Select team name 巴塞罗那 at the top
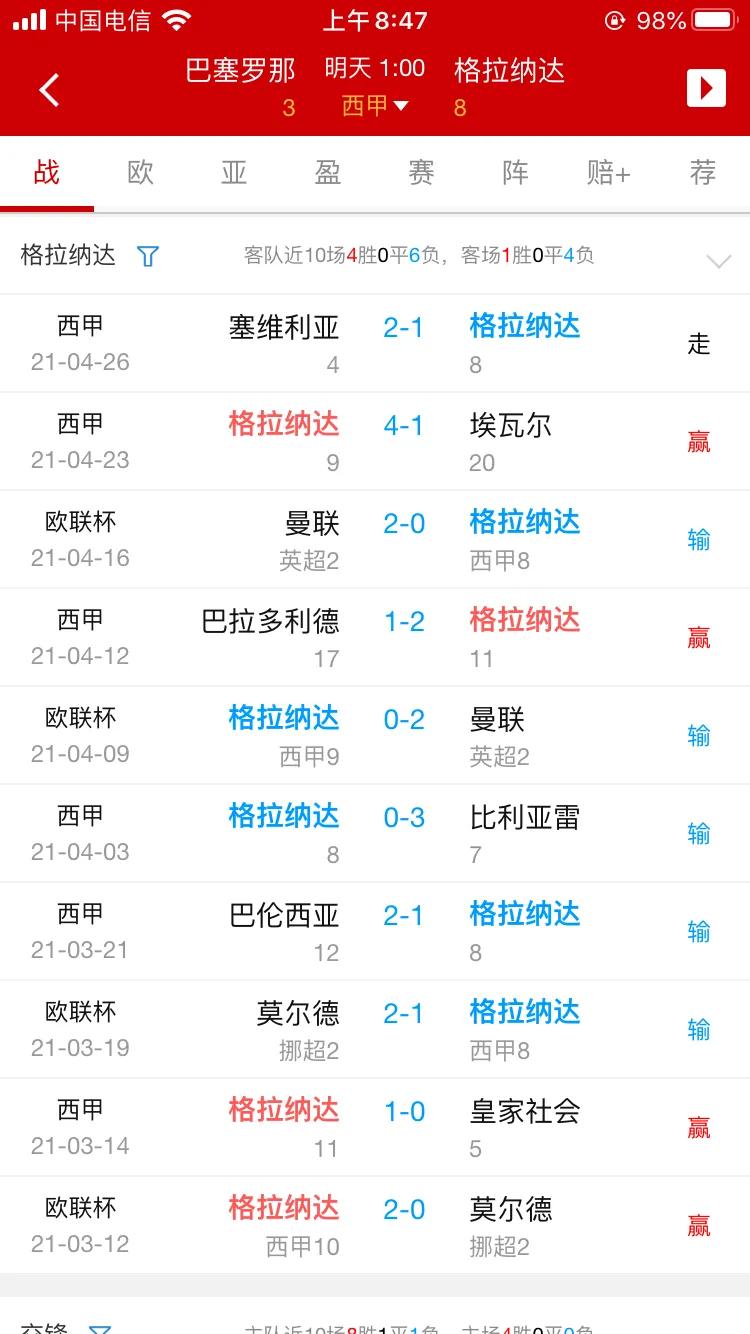This screenshot has height=1334, width=750. tap(237, 71)
